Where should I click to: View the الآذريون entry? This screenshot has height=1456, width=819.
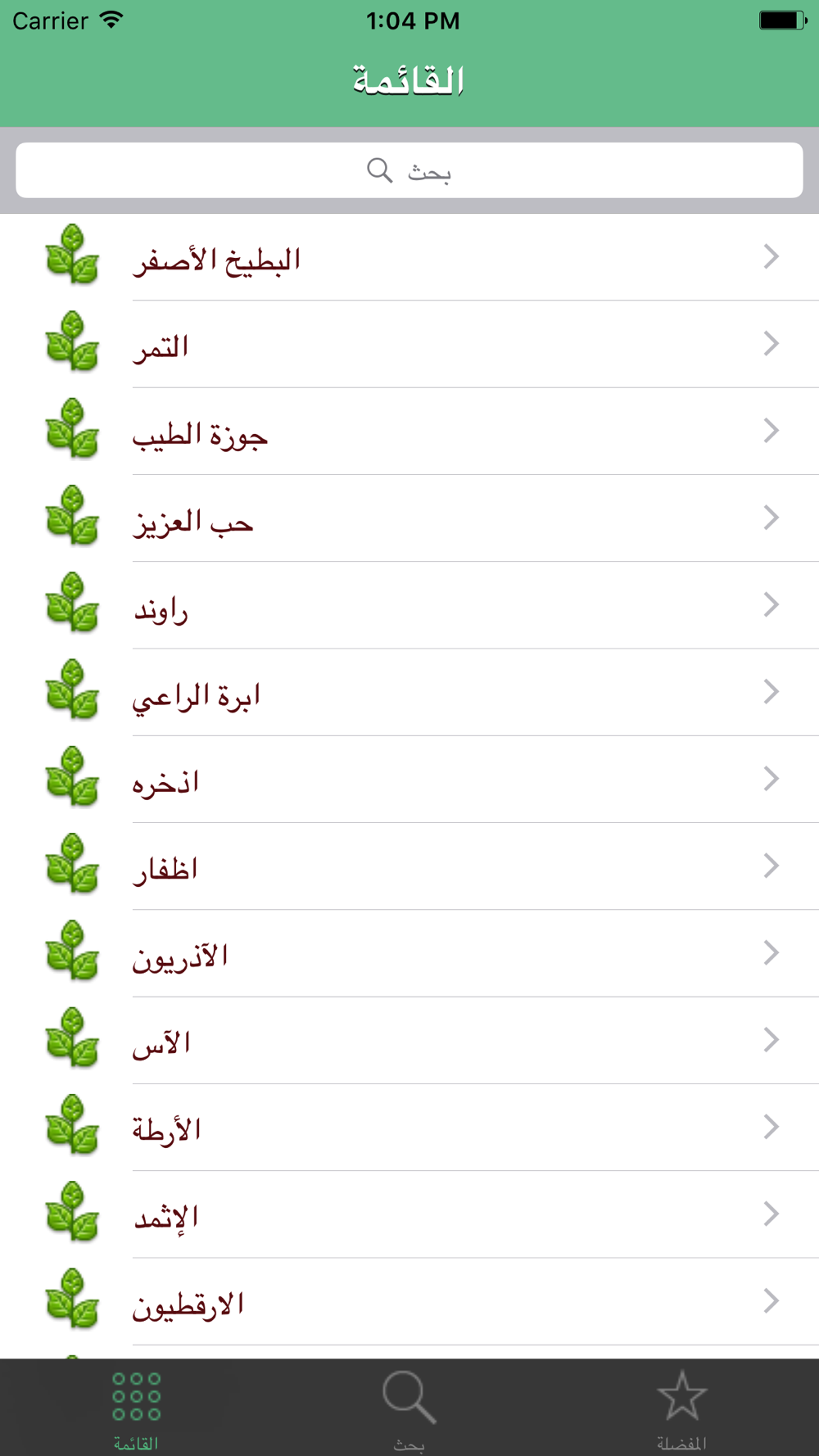click(x=409, y=953)
